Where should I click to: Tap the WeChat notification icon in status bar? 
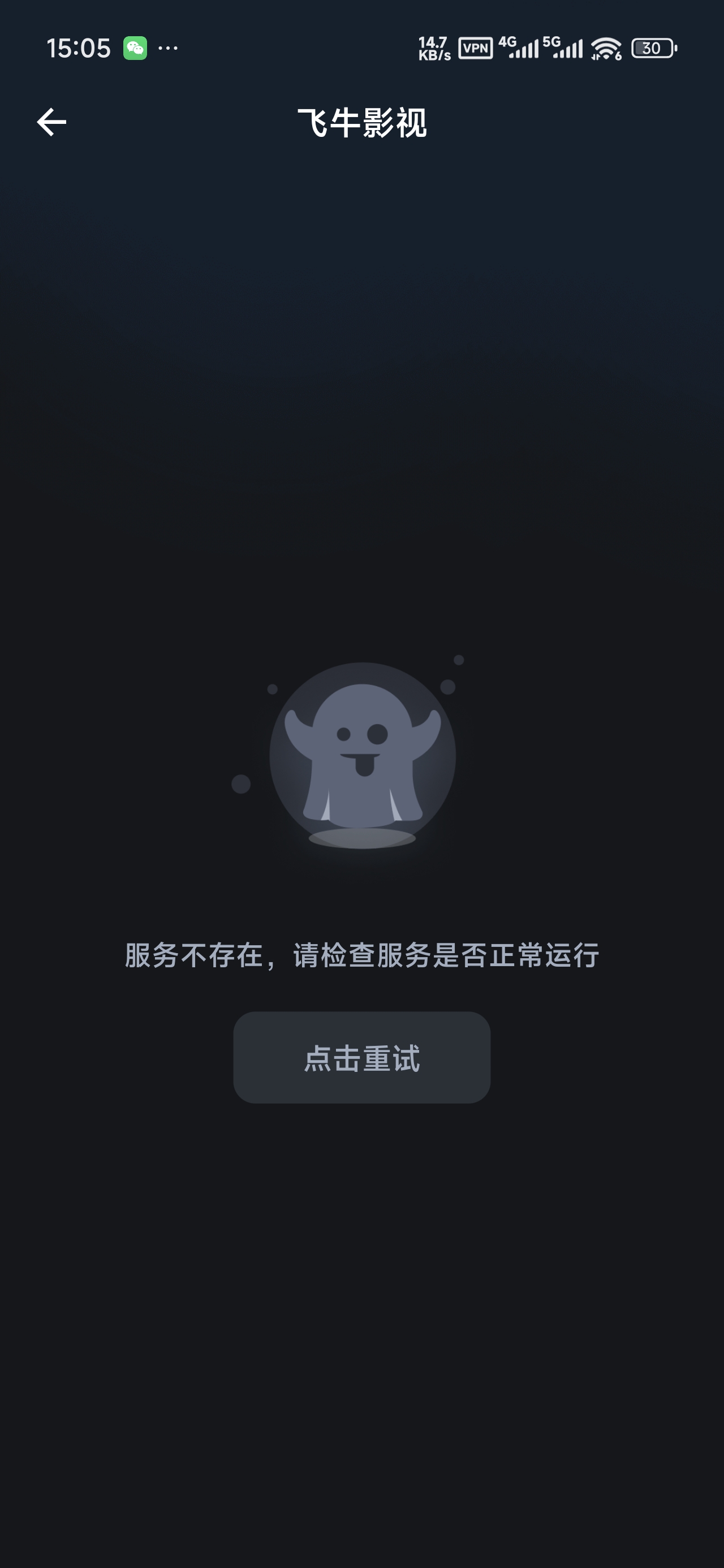coord(135,48)
